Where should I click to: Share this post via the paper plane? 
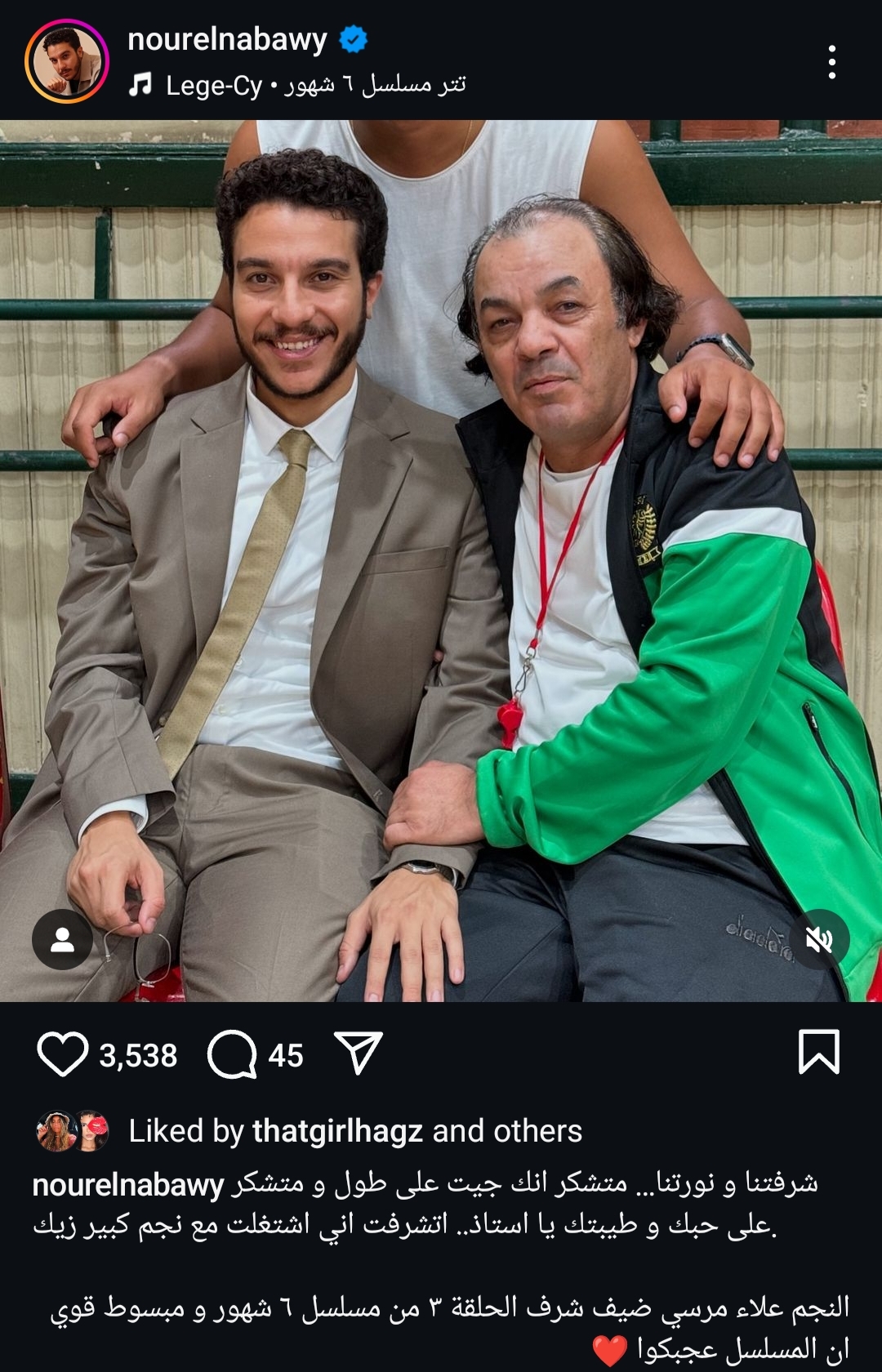point(359,1053)
